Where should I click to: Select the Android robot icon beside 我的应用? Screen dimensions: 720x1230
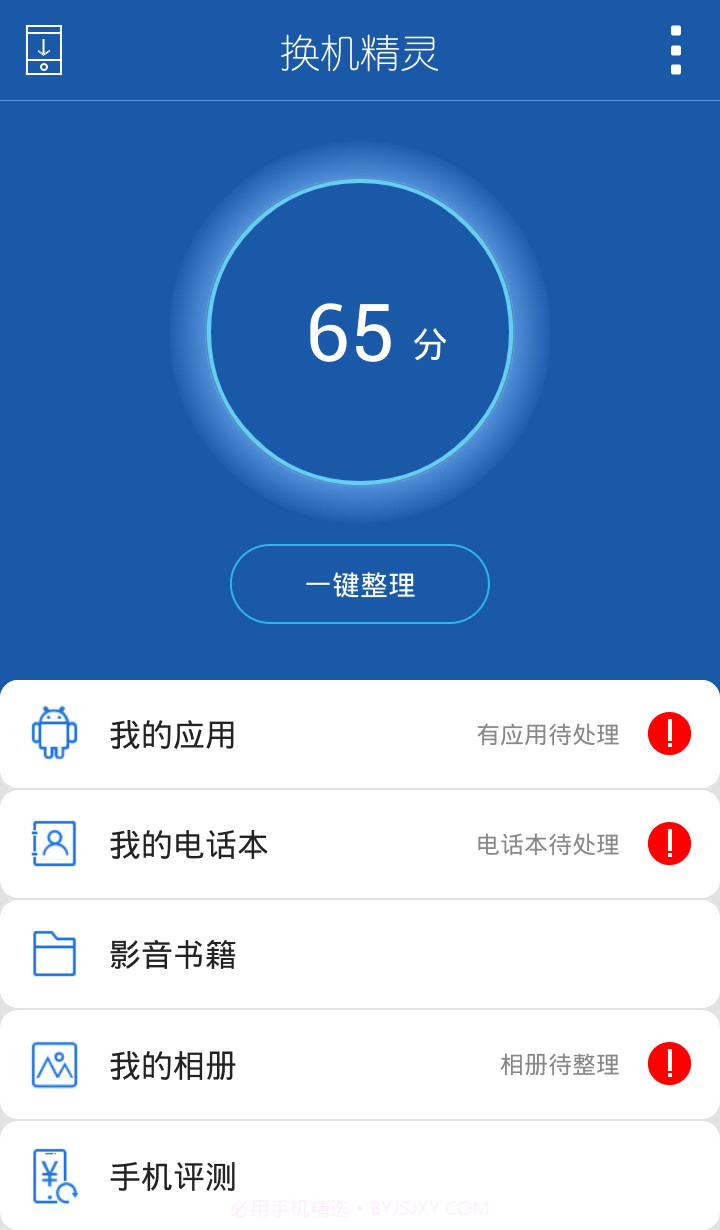(55, 733)
